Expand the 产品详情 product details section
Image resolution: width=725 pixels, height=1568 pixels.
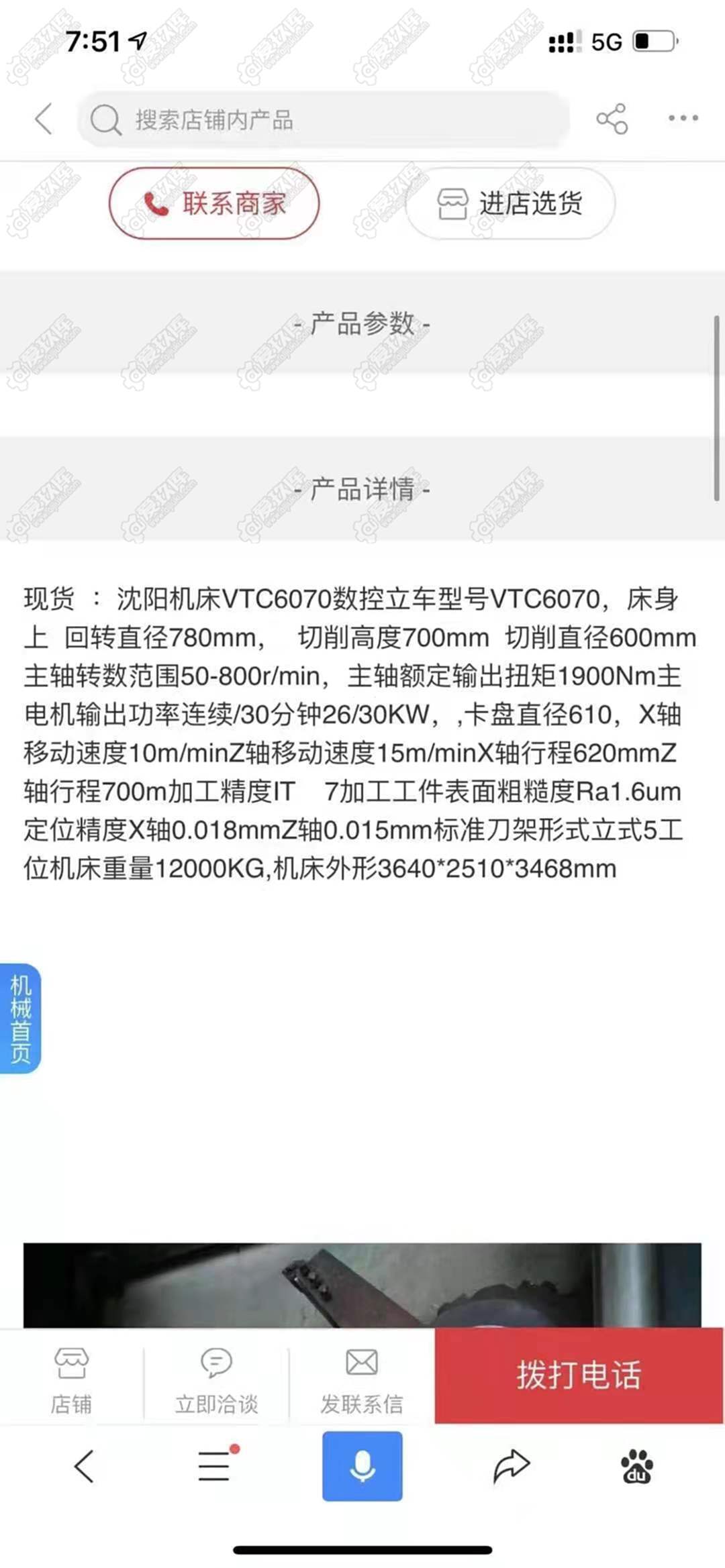pos(362,489)
